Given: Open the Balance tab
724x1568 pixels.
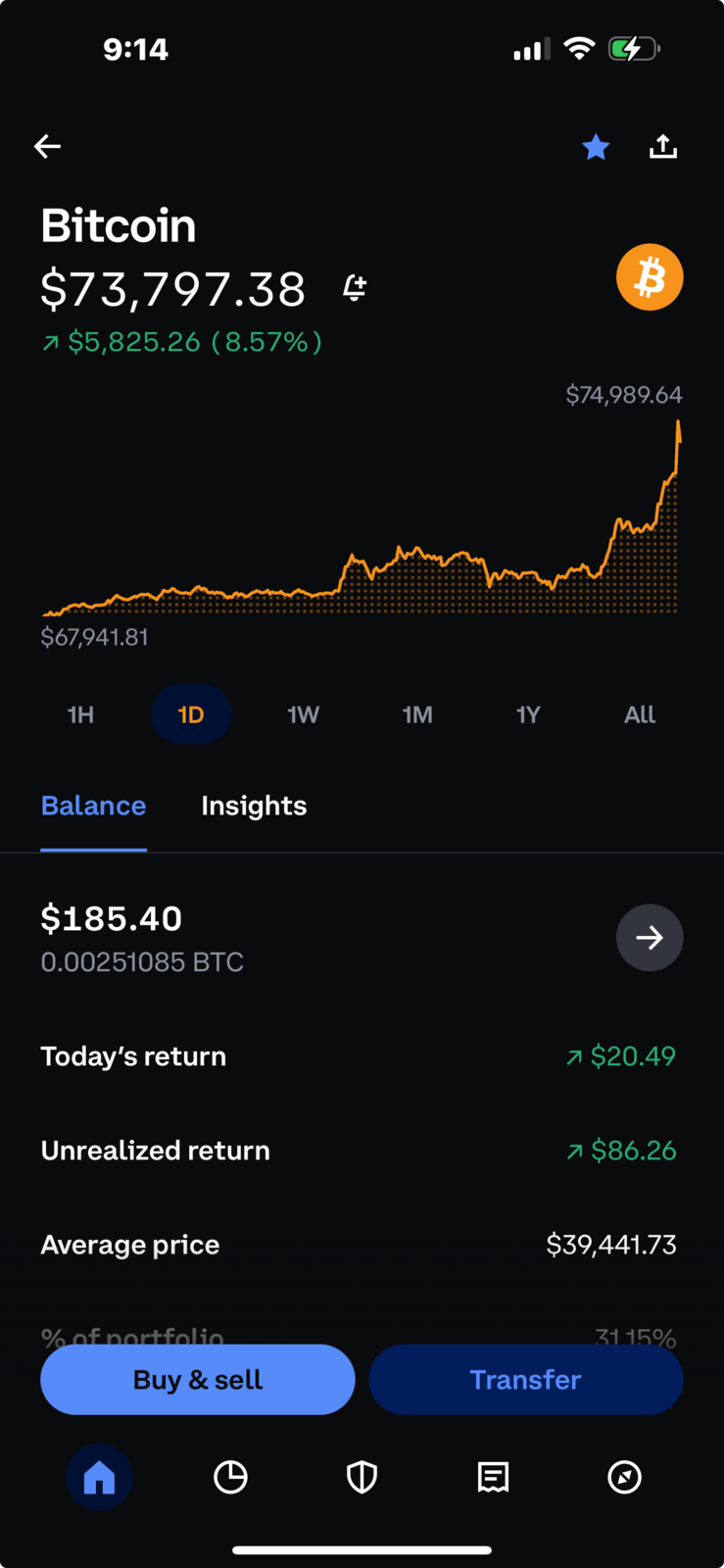Looking at the screenshot, I should 93,807.
